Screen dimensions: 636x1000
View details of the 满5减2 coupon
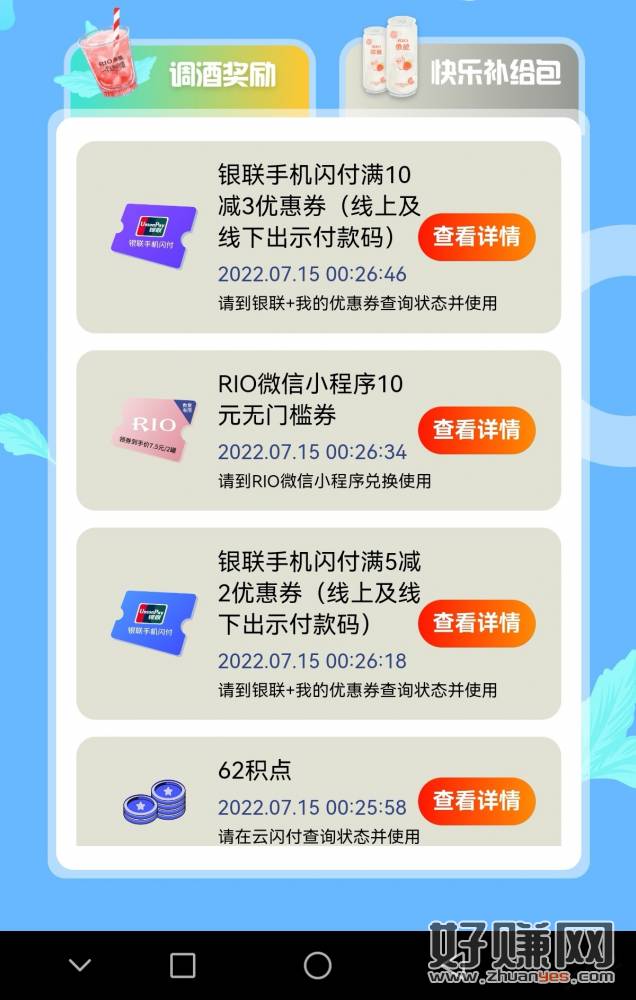click(476, 623)
